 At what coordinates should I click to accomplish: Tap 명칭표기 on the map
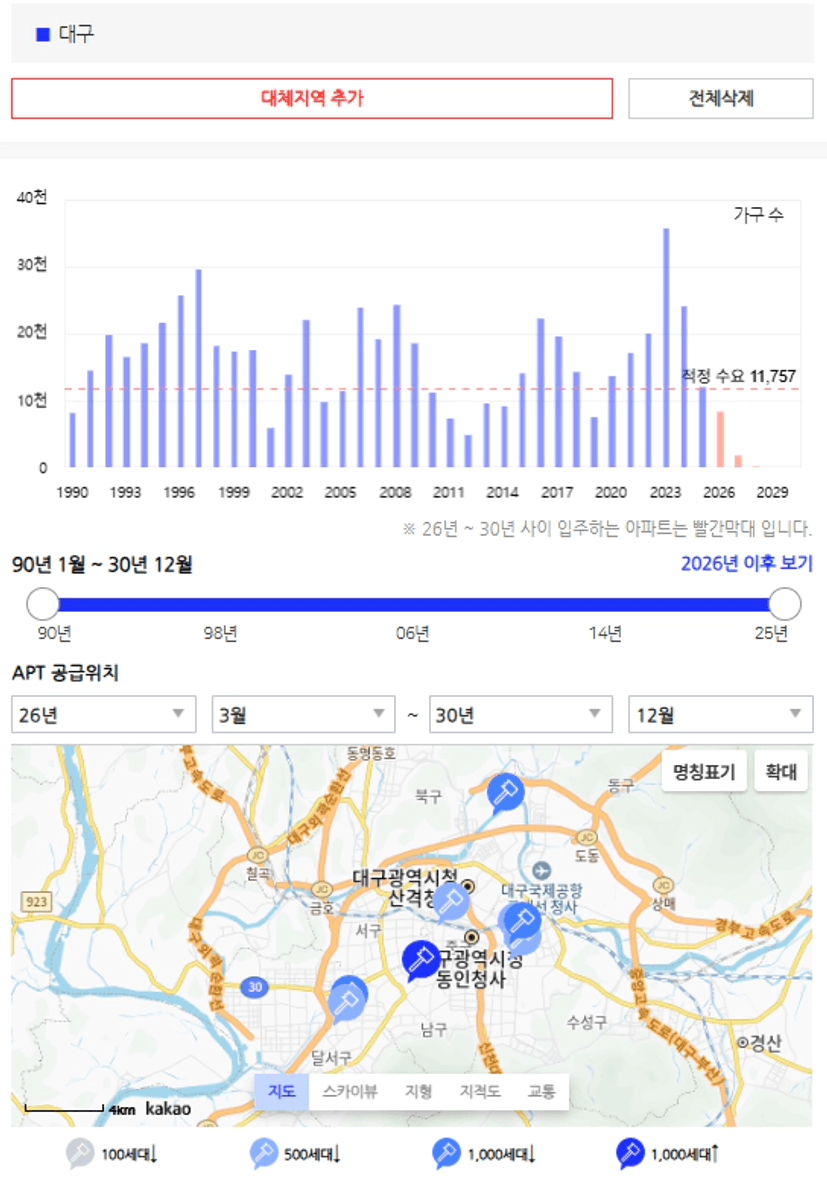pos(704,771)
